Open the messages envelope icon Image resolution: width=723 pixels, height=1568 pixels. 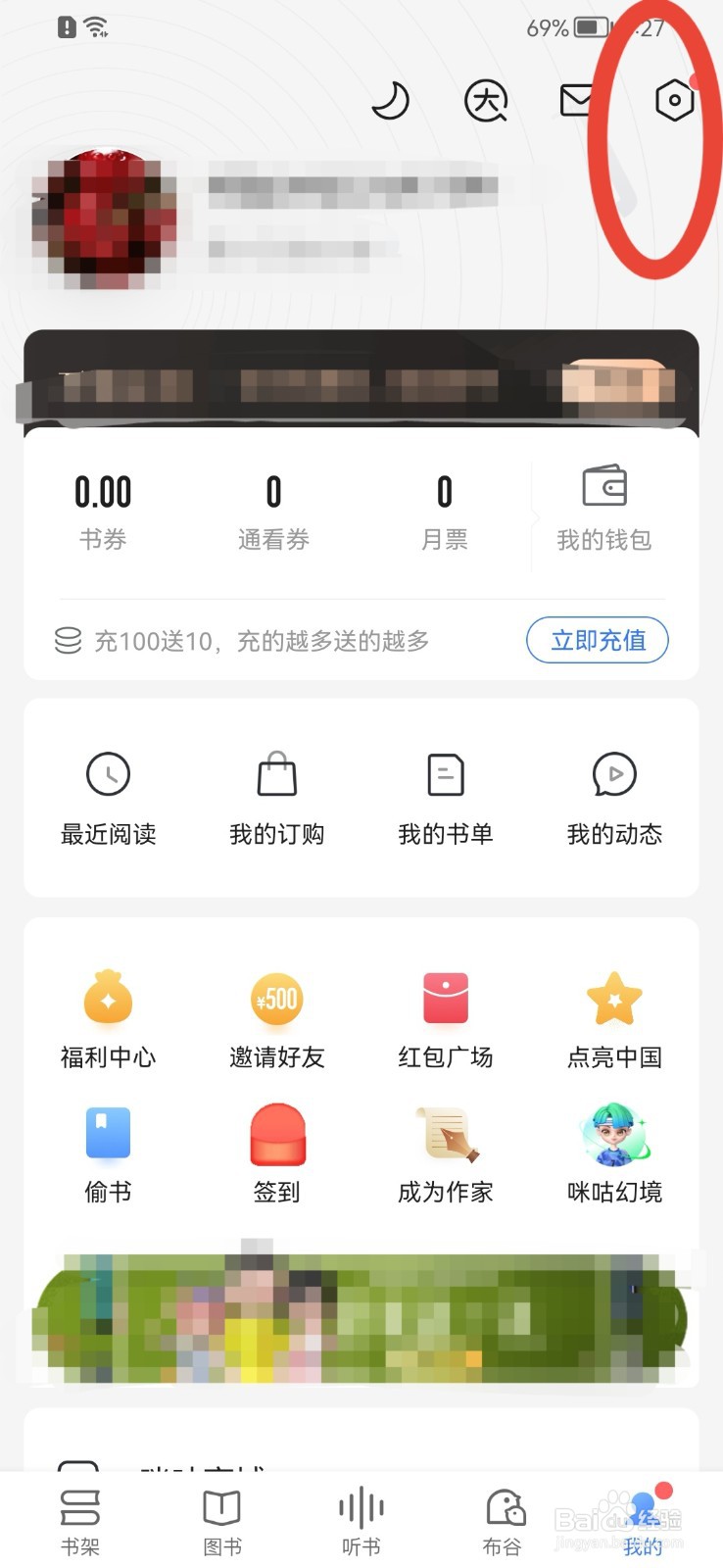pos(576,100)
